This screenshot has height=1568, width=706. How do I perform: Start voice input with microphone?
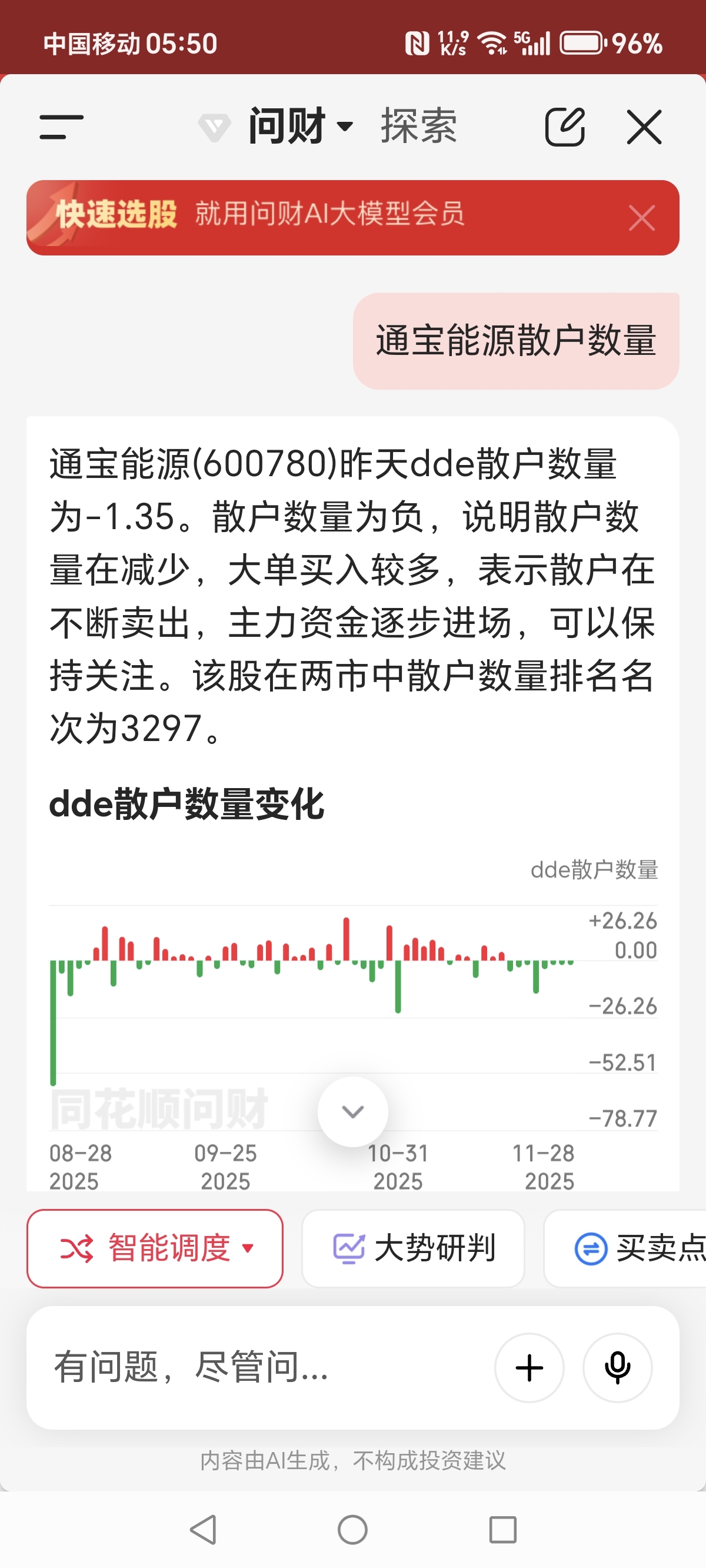point(617,1367)
